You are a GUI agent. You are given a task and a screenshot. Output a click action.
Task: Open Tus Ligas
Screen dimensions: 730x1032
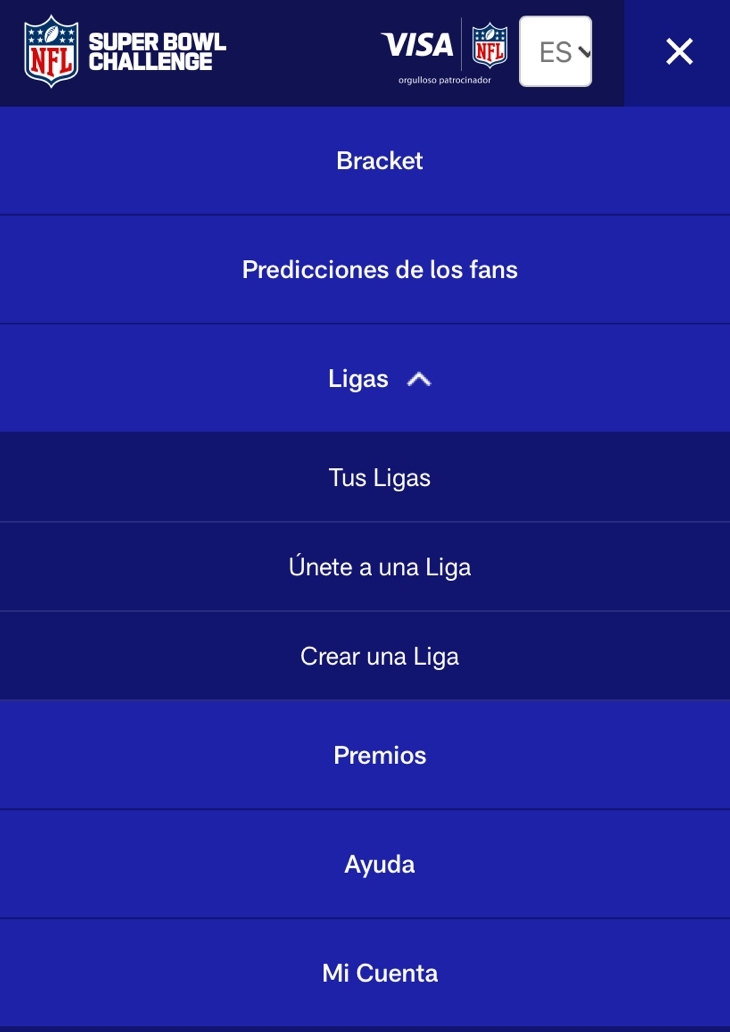[379, 478]
